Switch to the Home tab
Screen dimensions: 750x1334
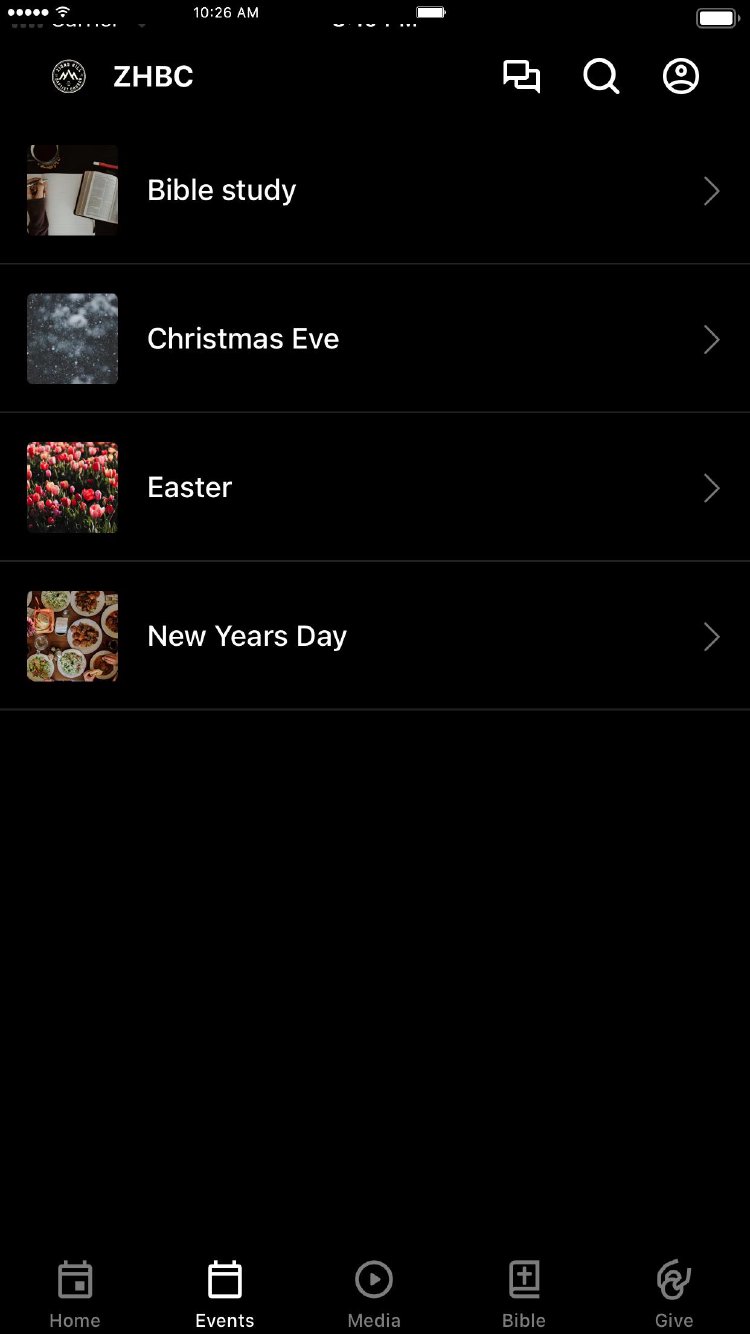75,1294
